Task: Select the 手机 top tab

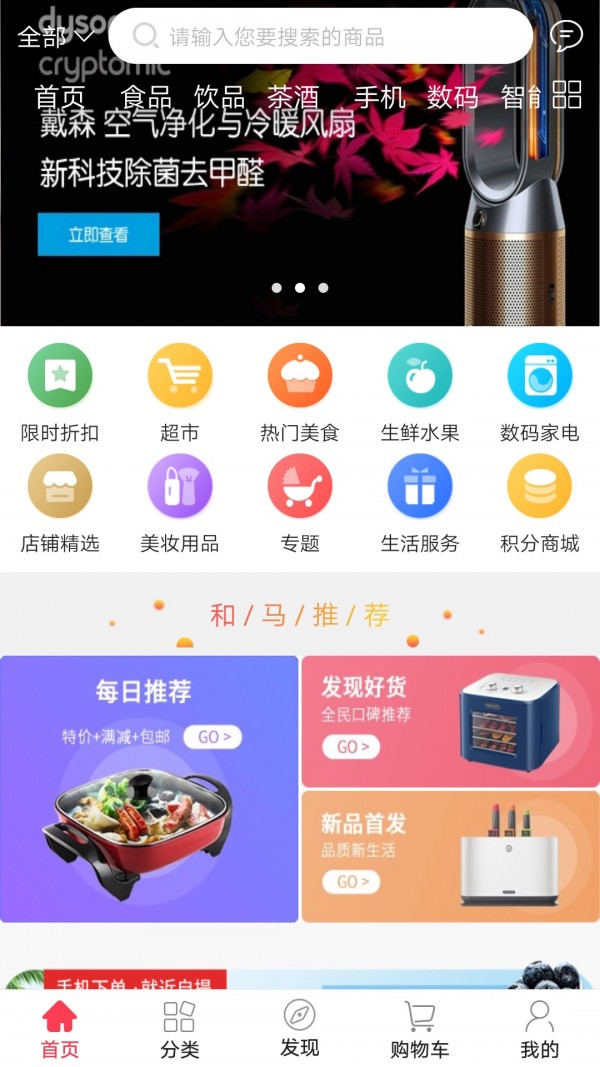Action: [x=380, y=97]
